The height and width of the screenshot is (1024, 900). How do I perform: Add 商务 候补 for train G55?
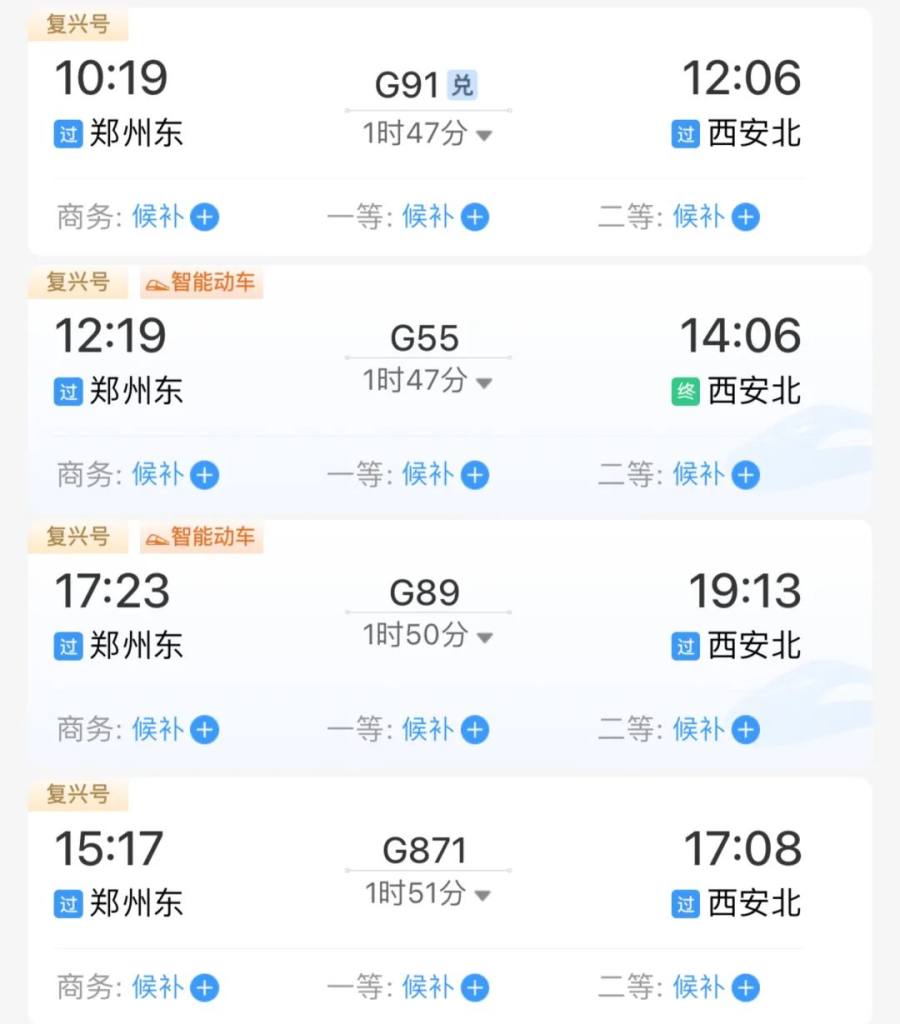(x=204, y=475)
